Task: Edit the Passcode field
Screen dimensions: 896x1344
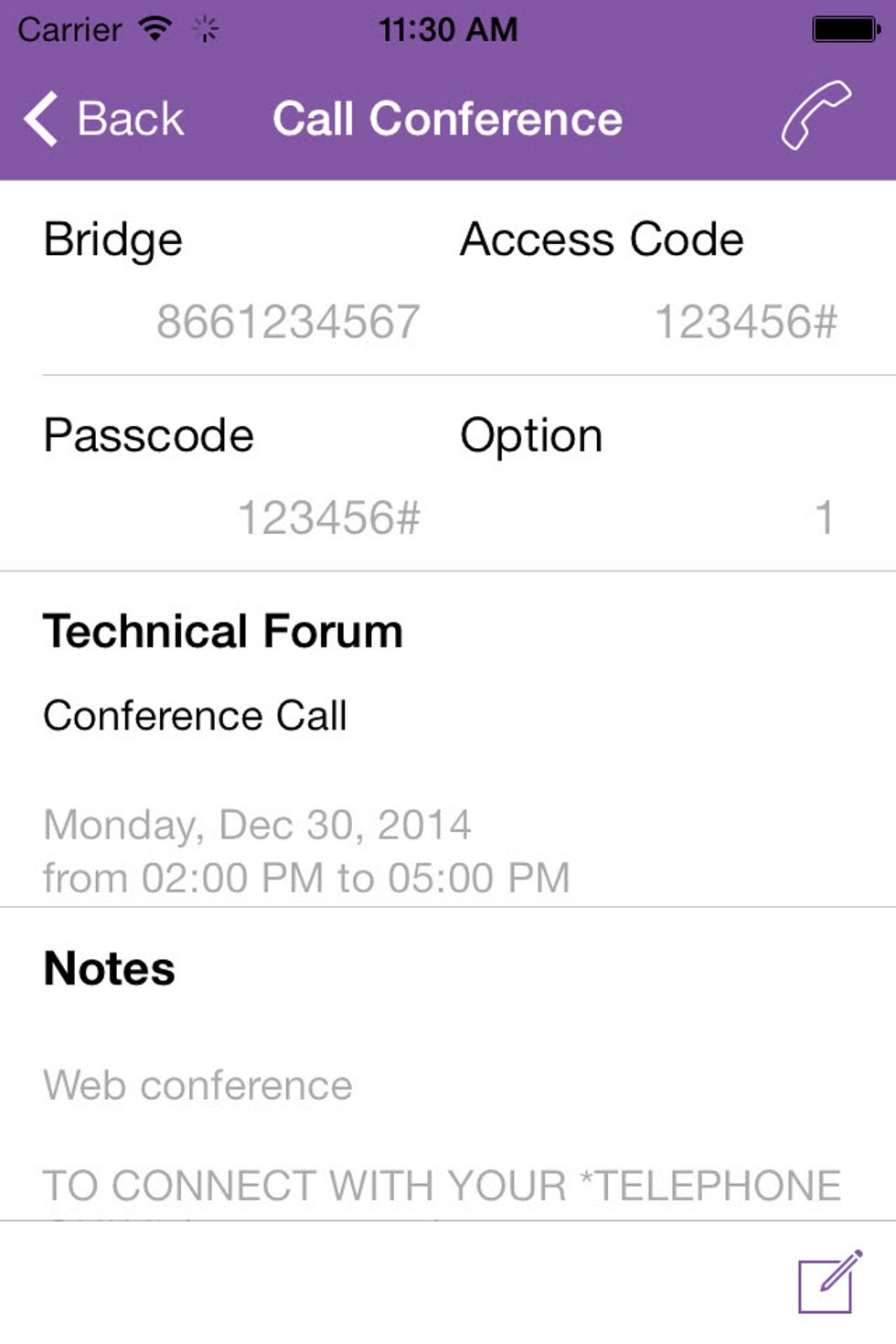Action: (329, 517)
